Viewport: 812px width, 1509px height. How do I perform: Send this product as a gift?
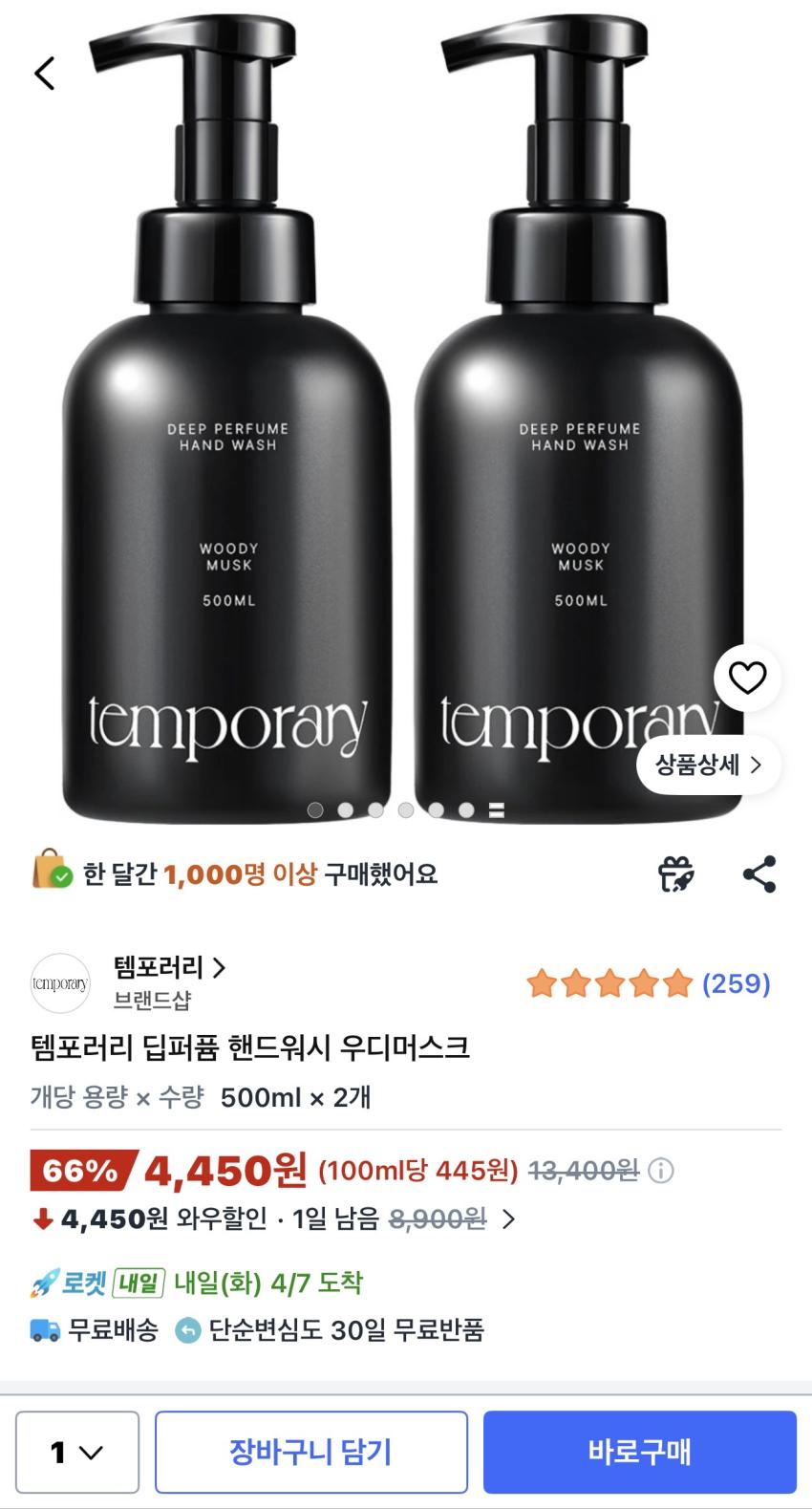pyautogui.click(x=676, y=873)
